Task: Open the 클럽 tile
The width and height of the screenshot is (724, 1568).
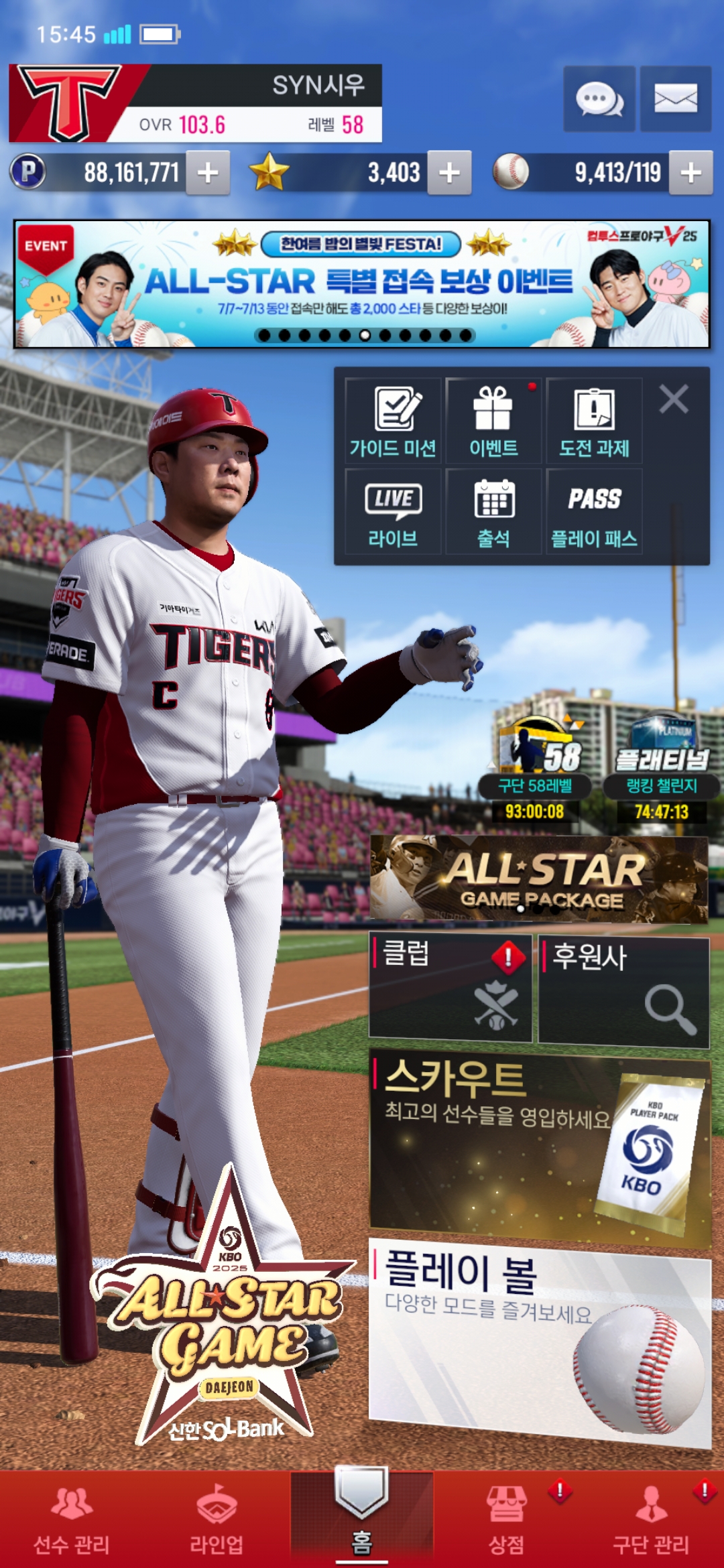Action: tap(450, 988)
